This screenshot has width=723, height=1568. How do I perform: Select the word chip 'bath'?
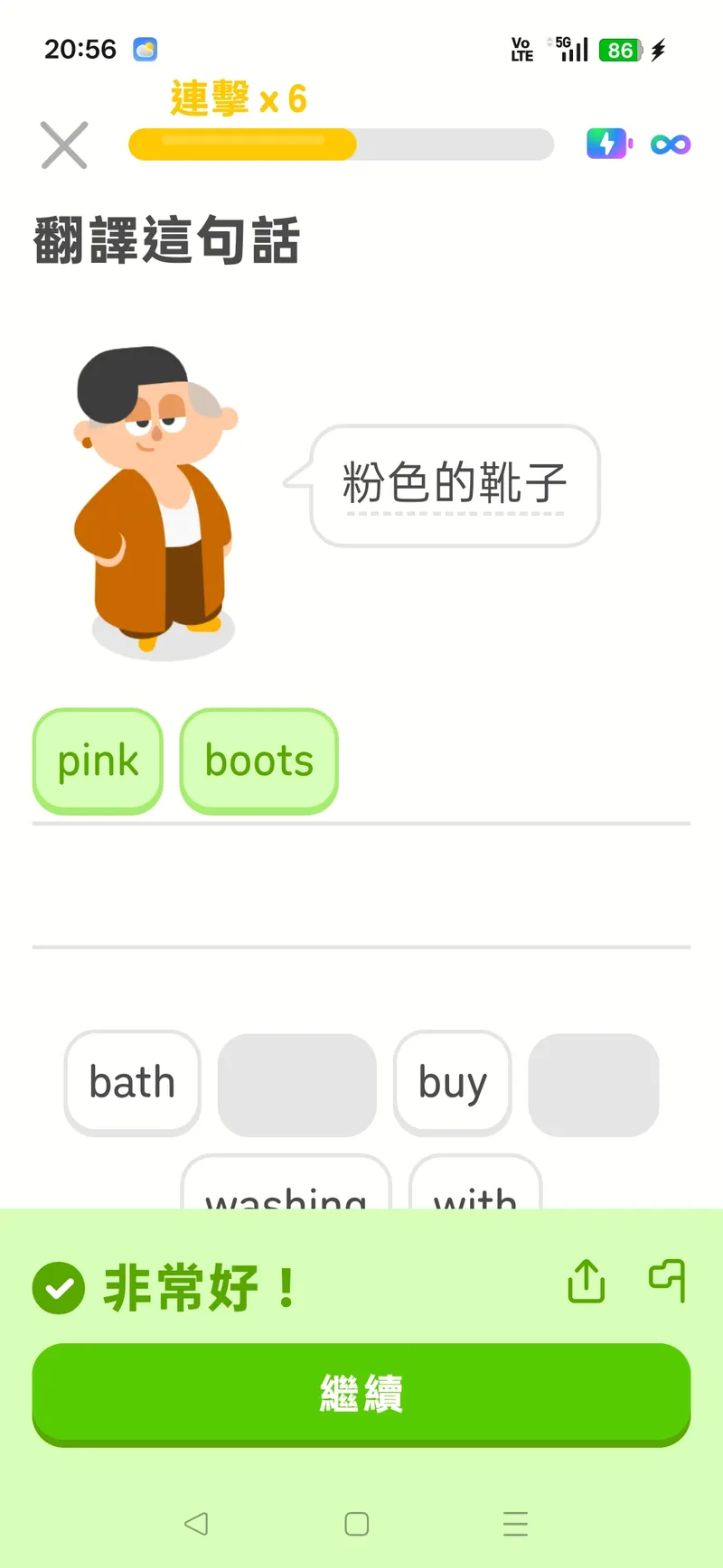coord(132,1082)
